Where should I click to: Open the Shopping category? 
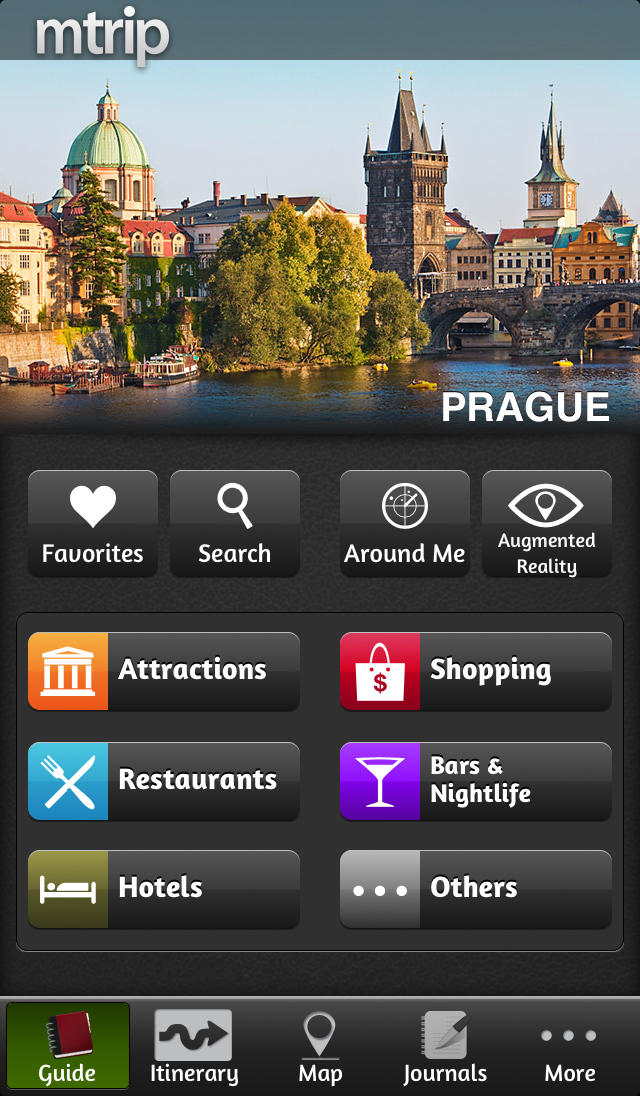[x=476, y=671]
